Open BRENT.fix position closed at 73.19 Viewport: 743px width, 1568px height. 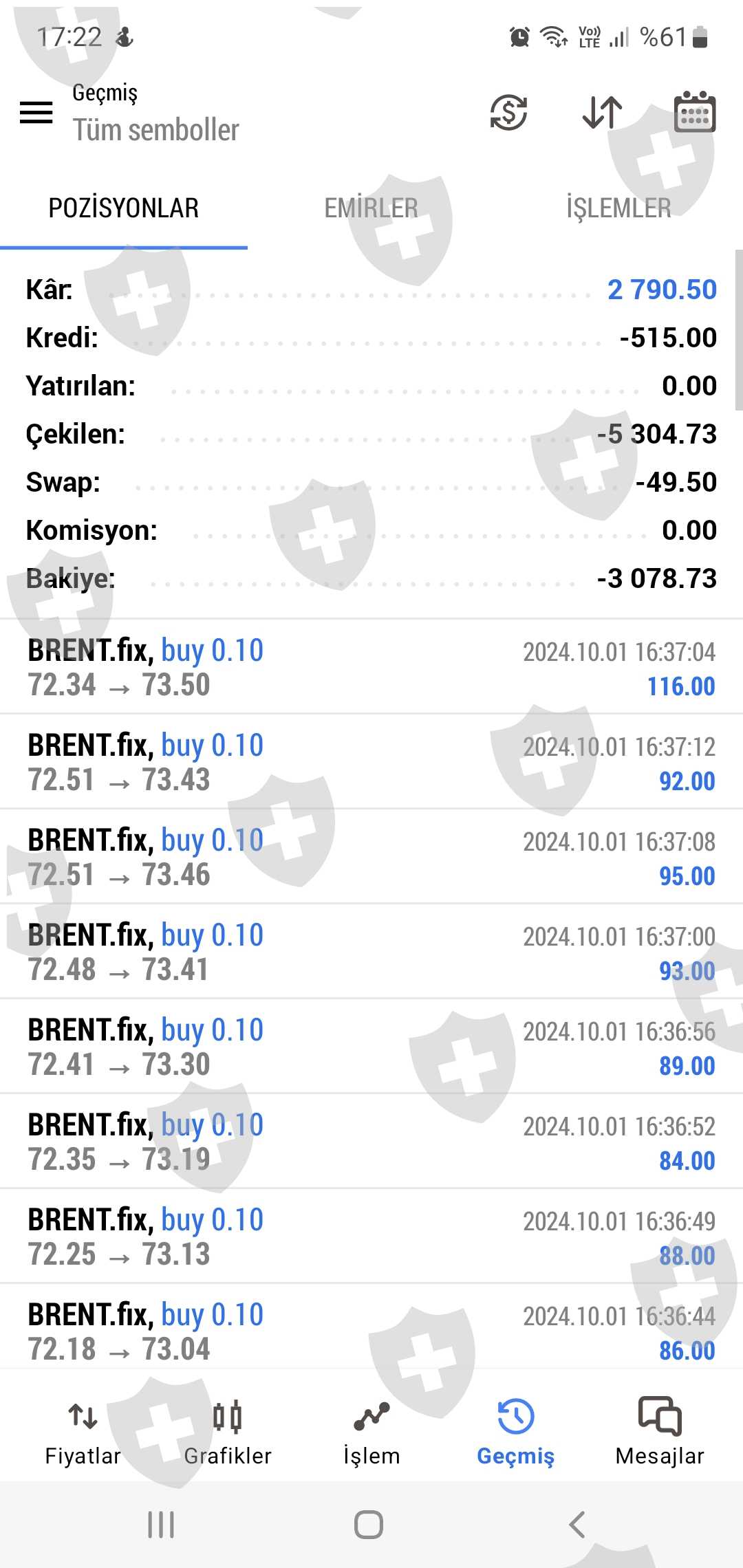click(x=371, y=1142)
